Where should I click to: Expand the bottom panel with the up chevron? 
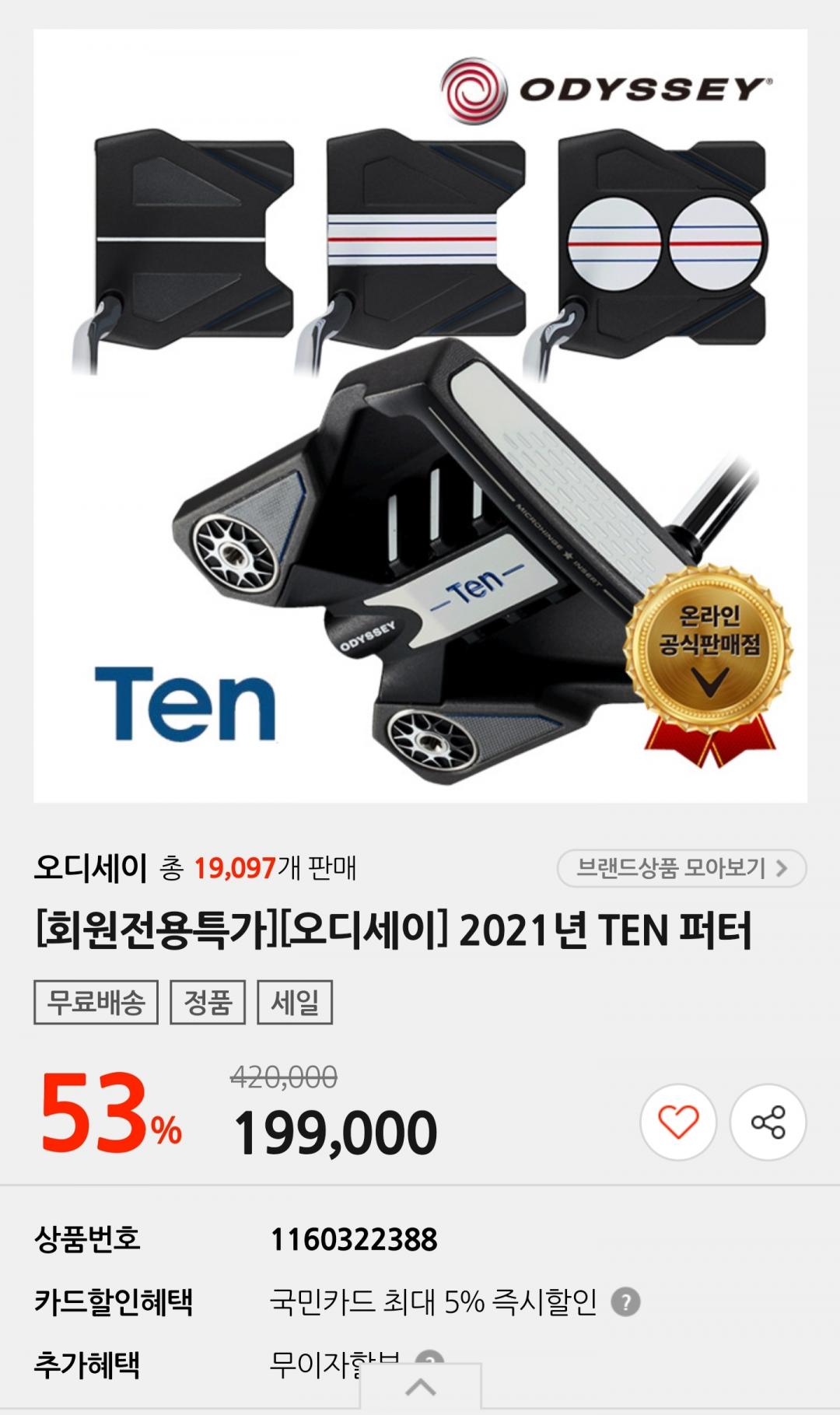(421, 1387)
